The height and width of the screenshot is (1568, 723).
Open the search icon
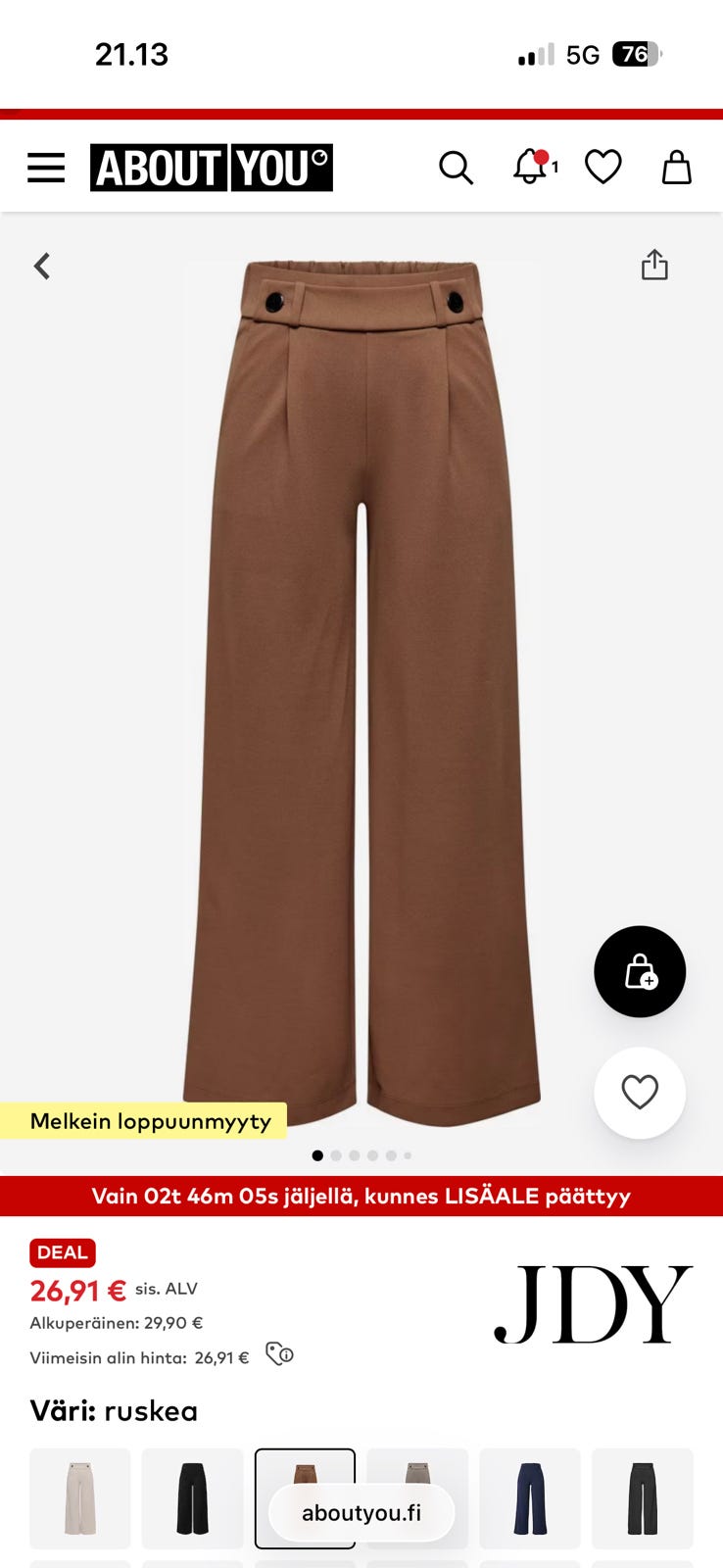pyautogui.click(x=456, y=168)
